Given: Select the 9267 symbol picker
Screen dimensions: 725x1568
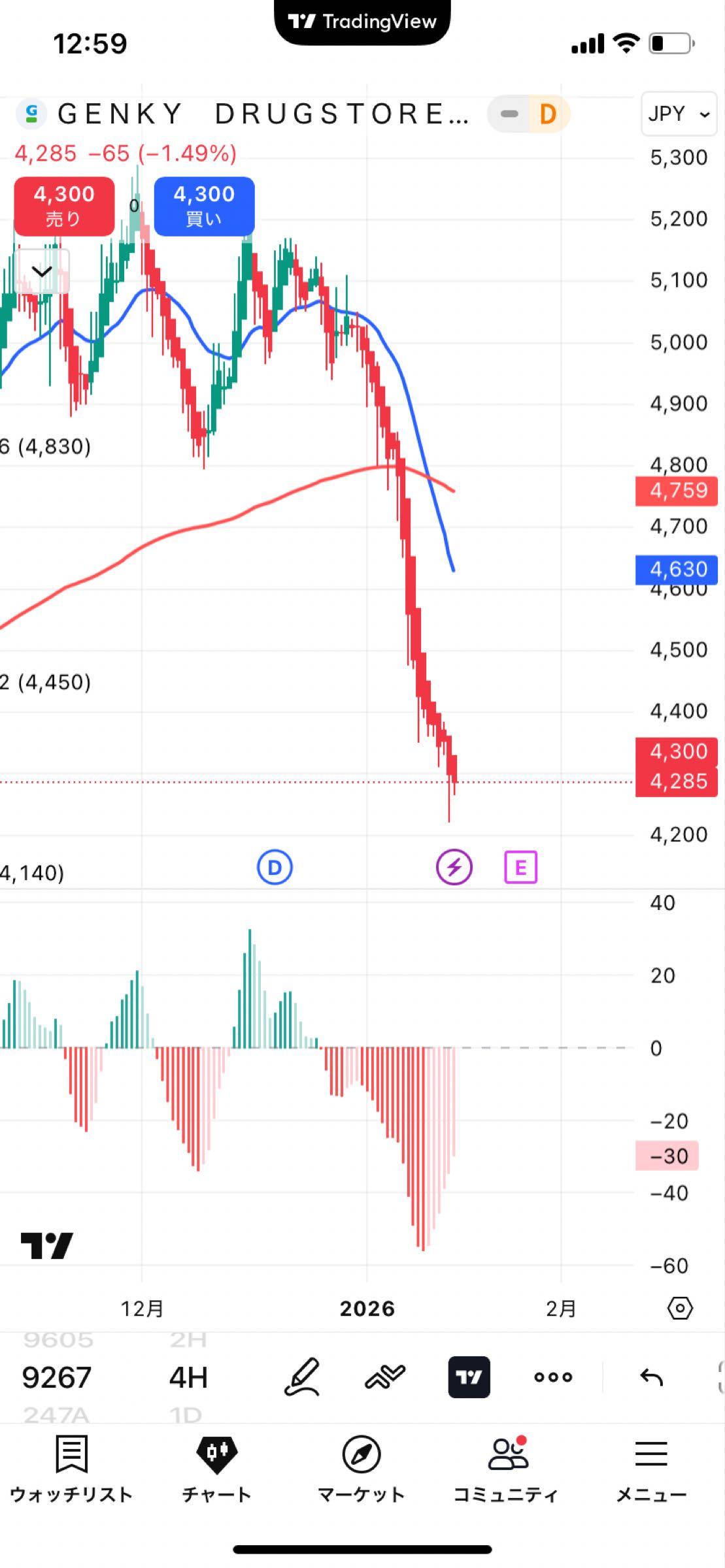Looking at the screenshot, I should (x=56, y=1377).
